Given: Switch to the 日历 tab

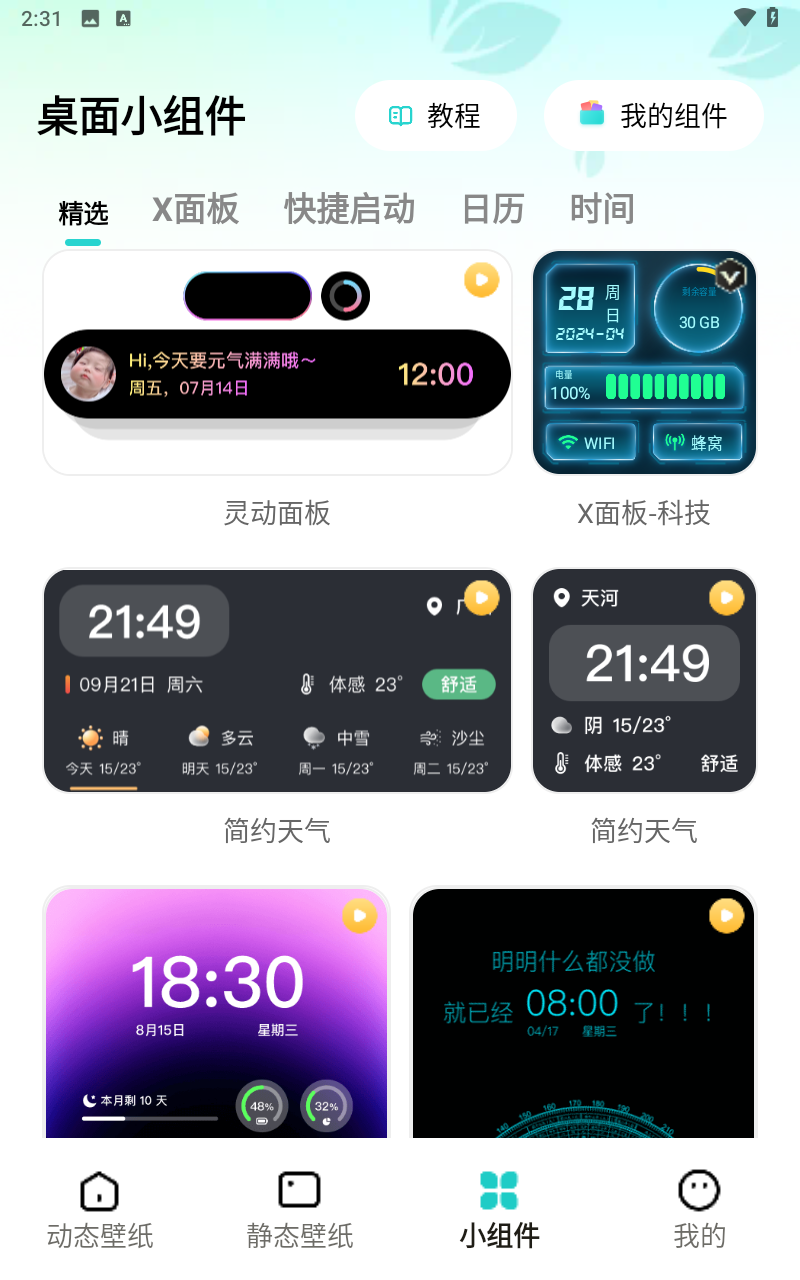Looking at the screenshot, I should pos(493,210).
